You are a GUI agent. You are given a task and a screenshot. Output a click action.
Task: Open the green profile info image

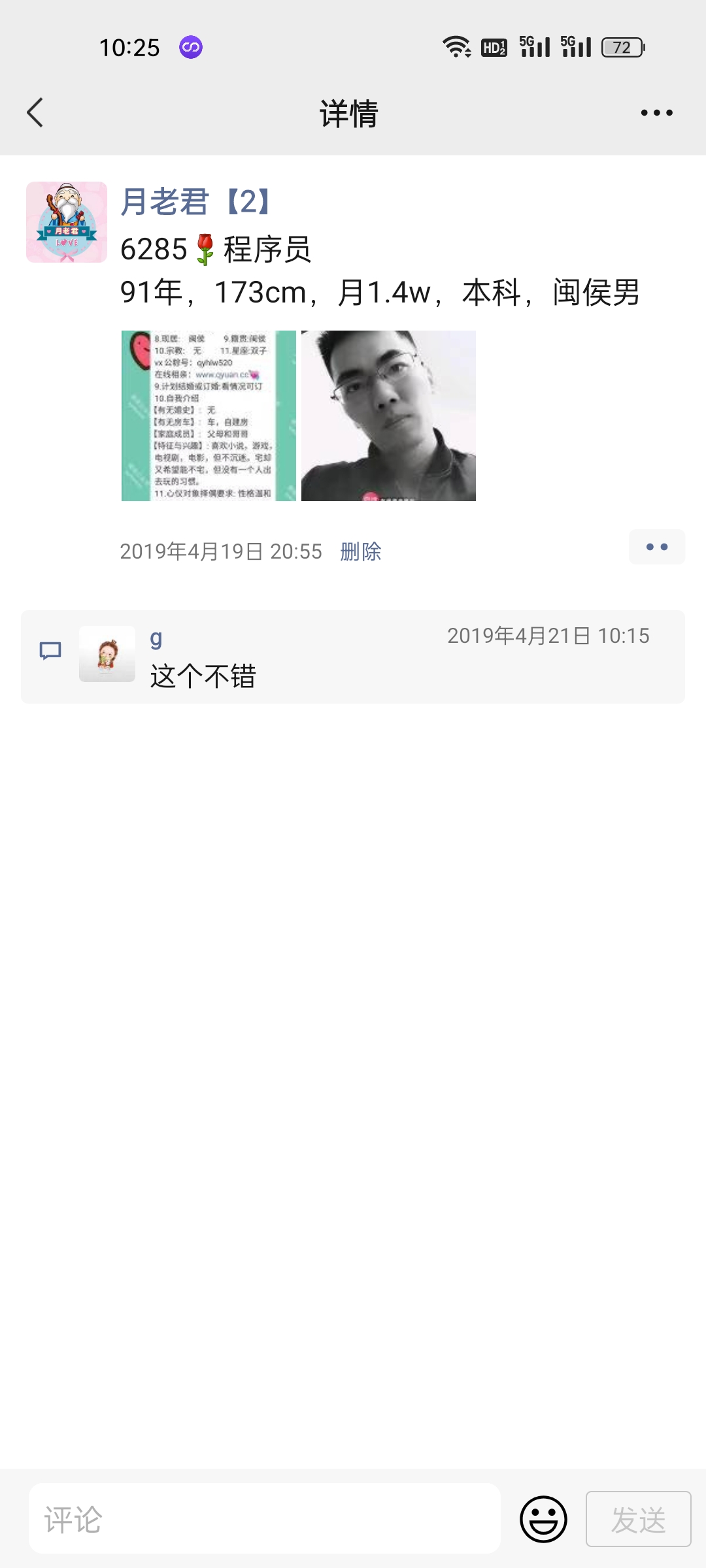[209, 416]
